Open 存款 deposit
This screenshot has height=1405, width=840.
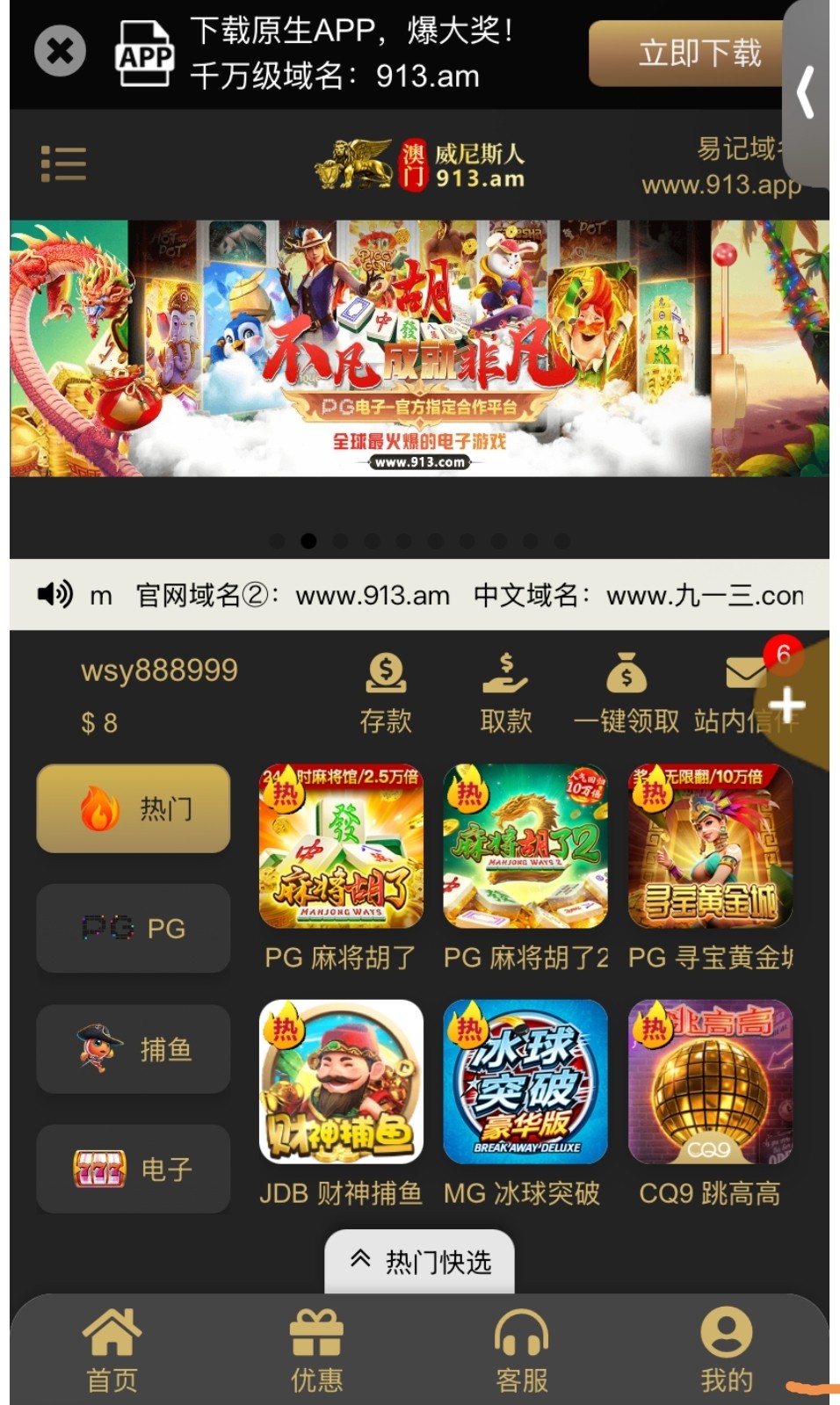coord(386,692)
